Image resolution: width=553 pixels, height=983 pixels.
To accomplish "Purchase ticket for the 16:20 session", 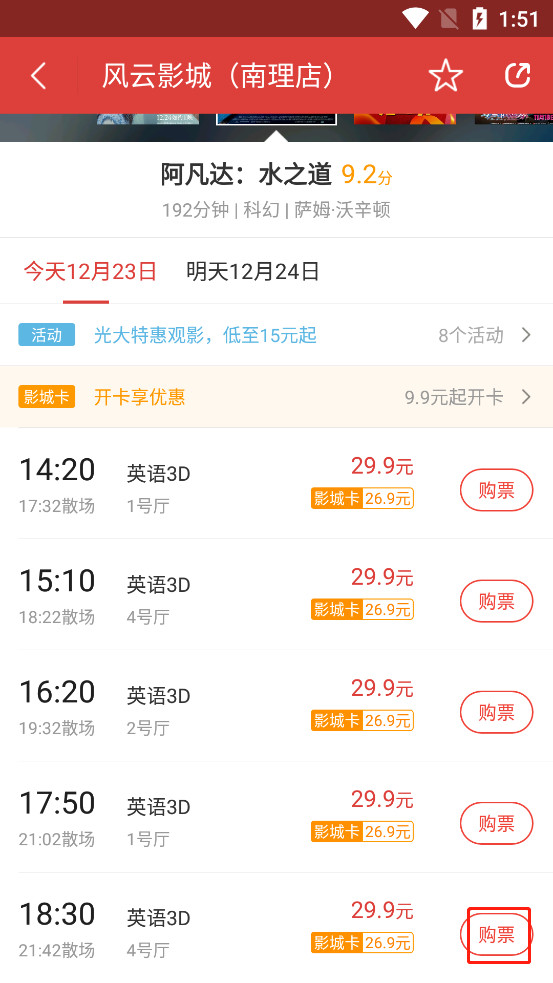I will pos(497,712).
